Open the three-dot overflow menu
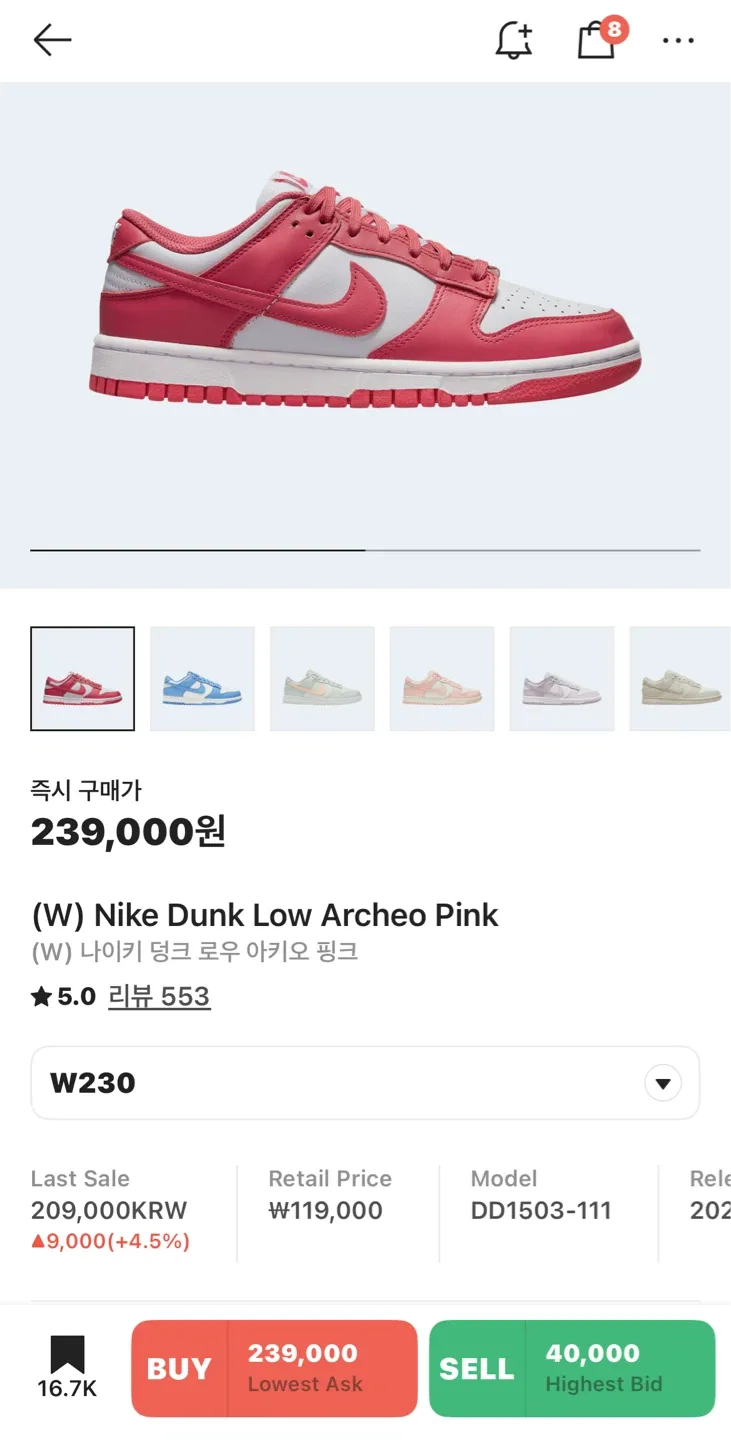The height and width of the screenshot is (1440, 731). [x=678, y=41]
